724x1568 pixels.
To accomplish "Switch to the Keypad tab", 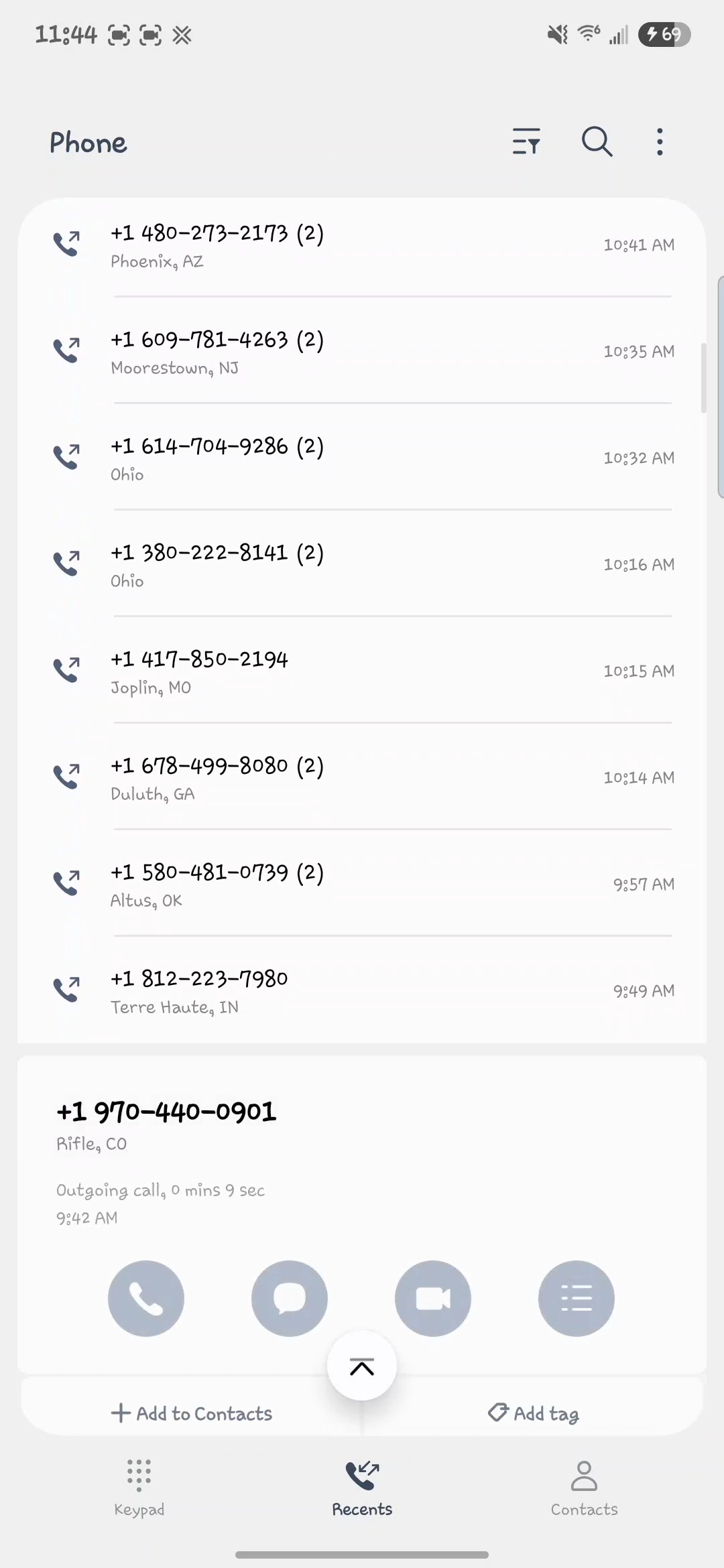I will tap(139, 1488).
